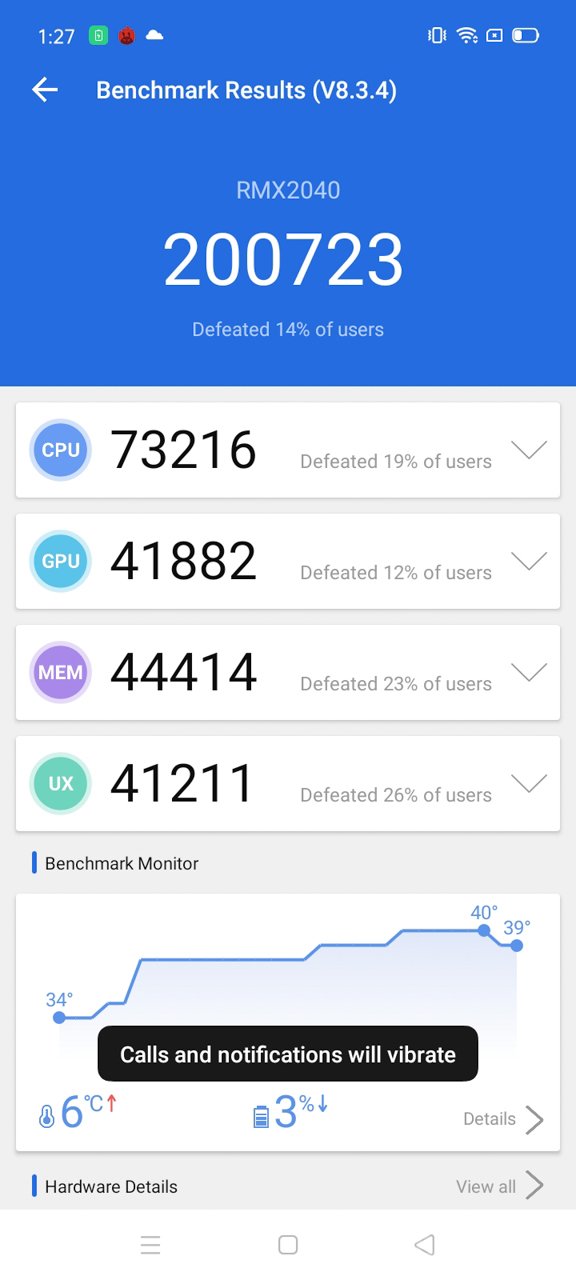Expand the MEM score section
Image resolution: width=576 pixels, height=1280 pixels.
(529, 672)
